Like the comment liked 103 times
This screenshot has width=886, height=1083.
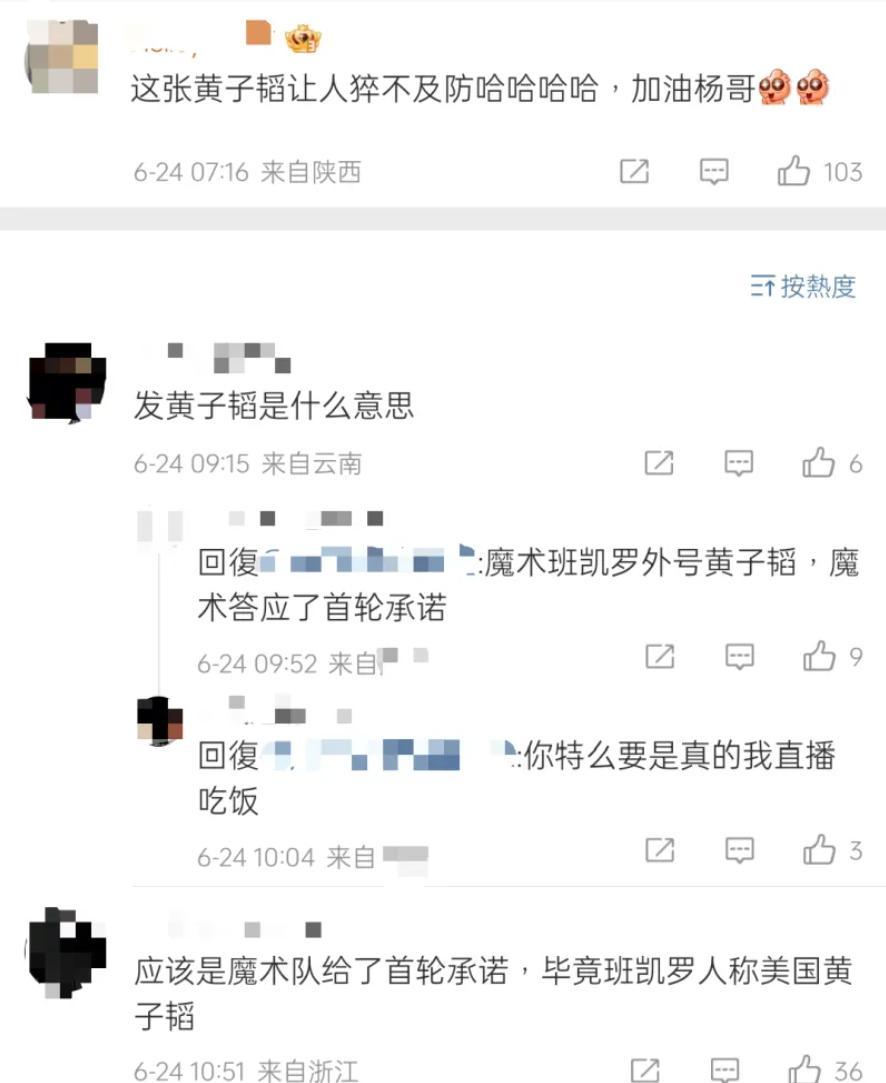(795, 172)
